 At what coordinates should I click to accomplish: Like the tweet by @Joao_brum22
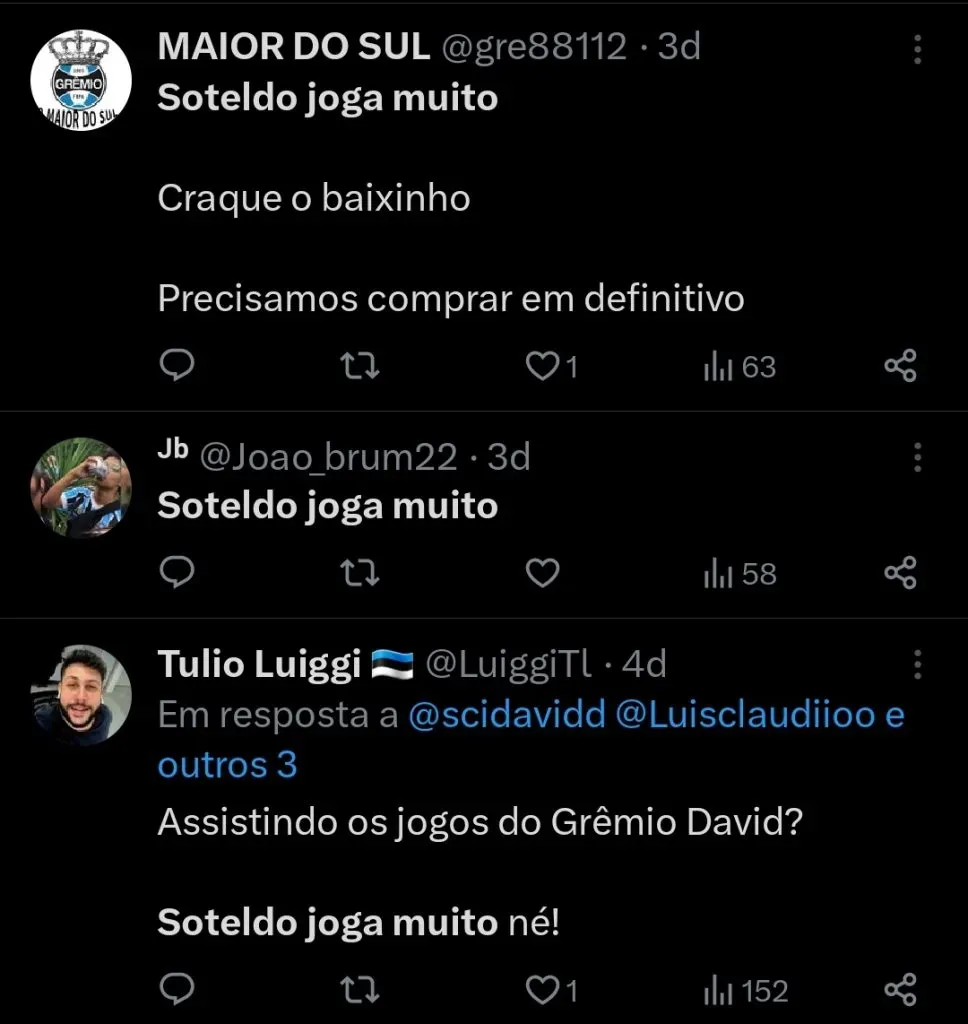tap(542, 572)
